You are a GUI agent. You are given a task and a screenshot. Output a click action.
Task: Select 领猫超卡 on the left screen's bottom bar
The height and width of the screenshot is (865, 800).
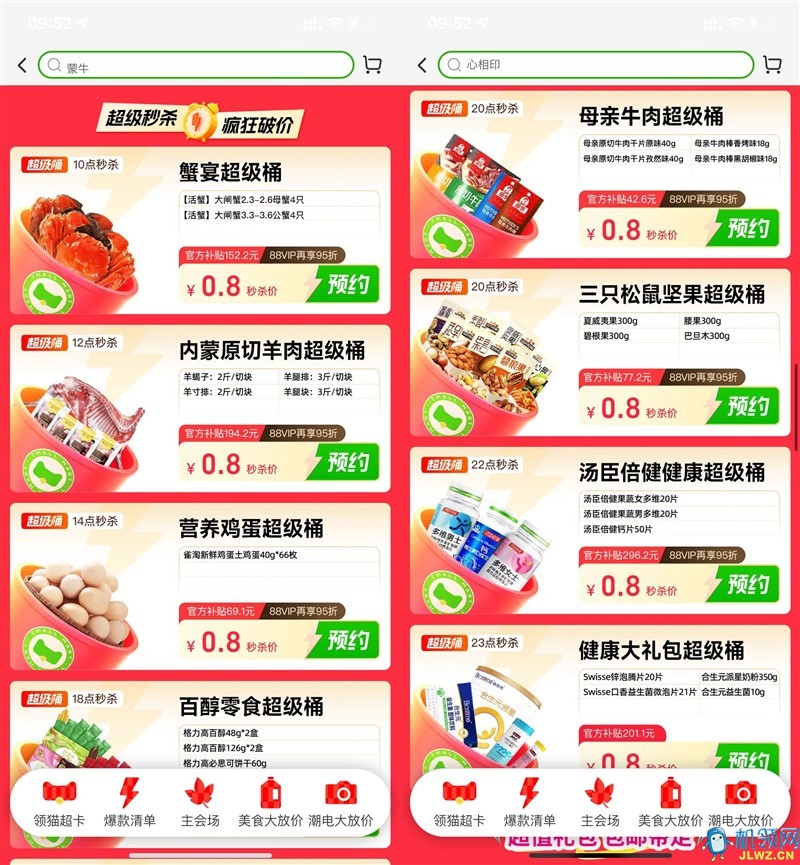[60, 803]
